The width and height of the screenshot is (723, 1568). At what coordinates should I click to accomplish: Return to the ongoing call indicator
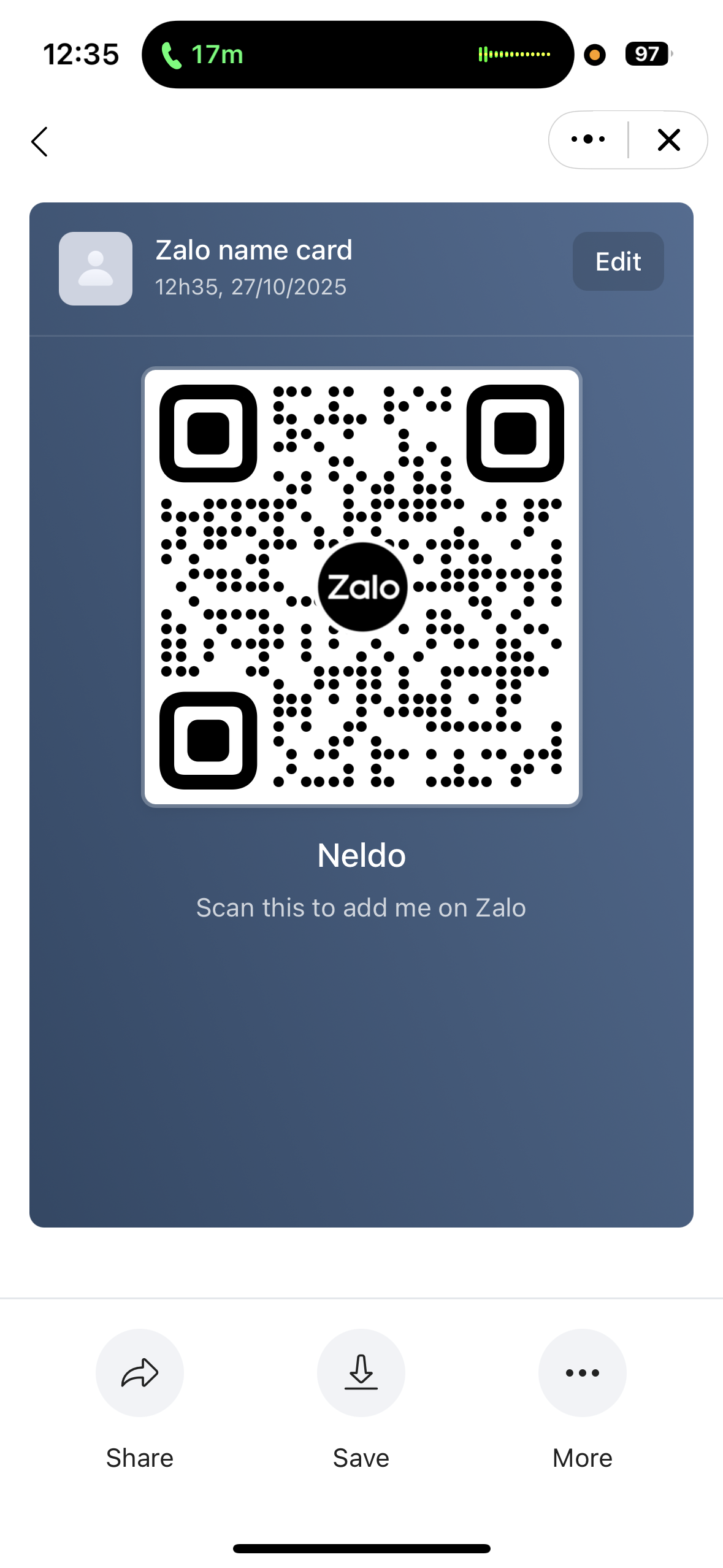tap(202, 55)
